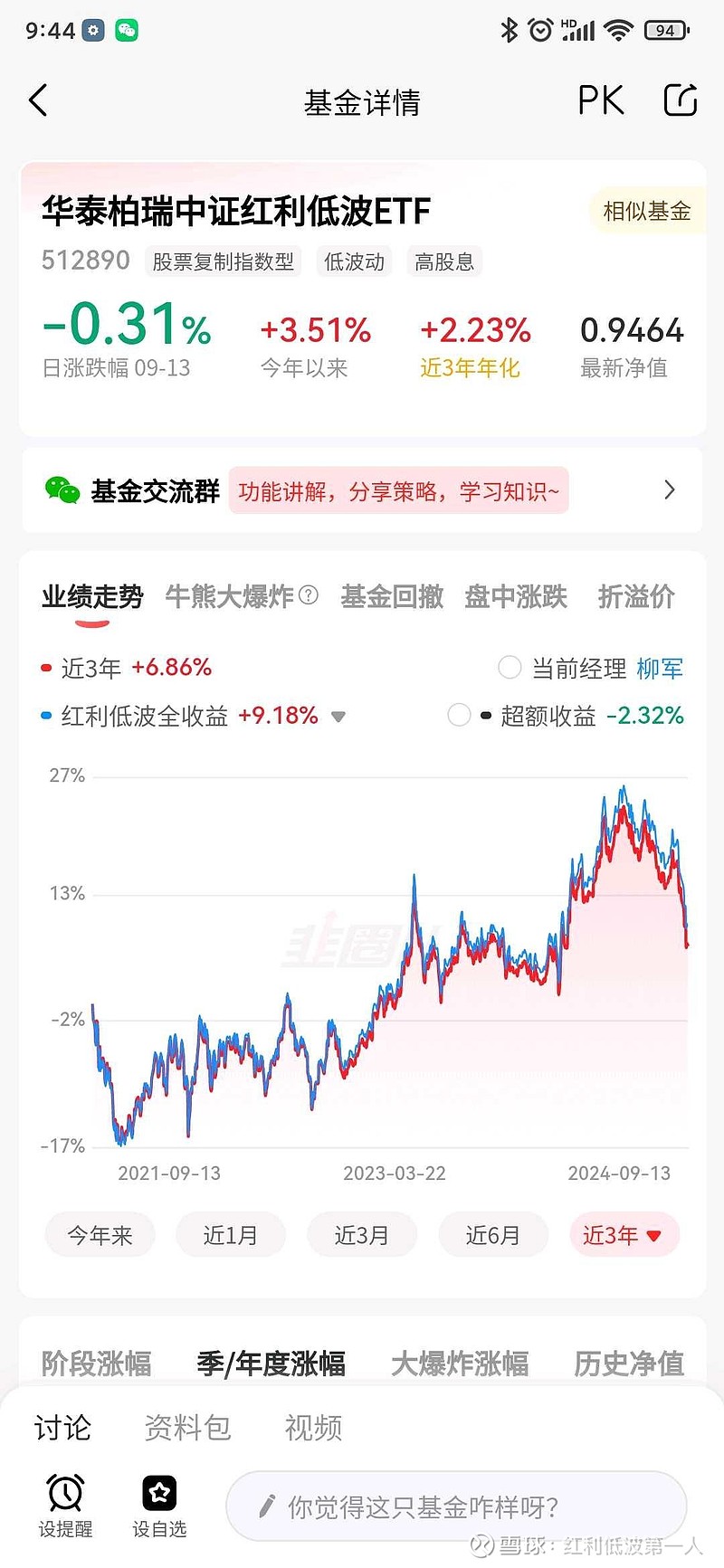Viewport: 724px width, 1568px height.
Task: Select the 今年来 time range button
Action: pyautogui.click(x=100, y=1234)
